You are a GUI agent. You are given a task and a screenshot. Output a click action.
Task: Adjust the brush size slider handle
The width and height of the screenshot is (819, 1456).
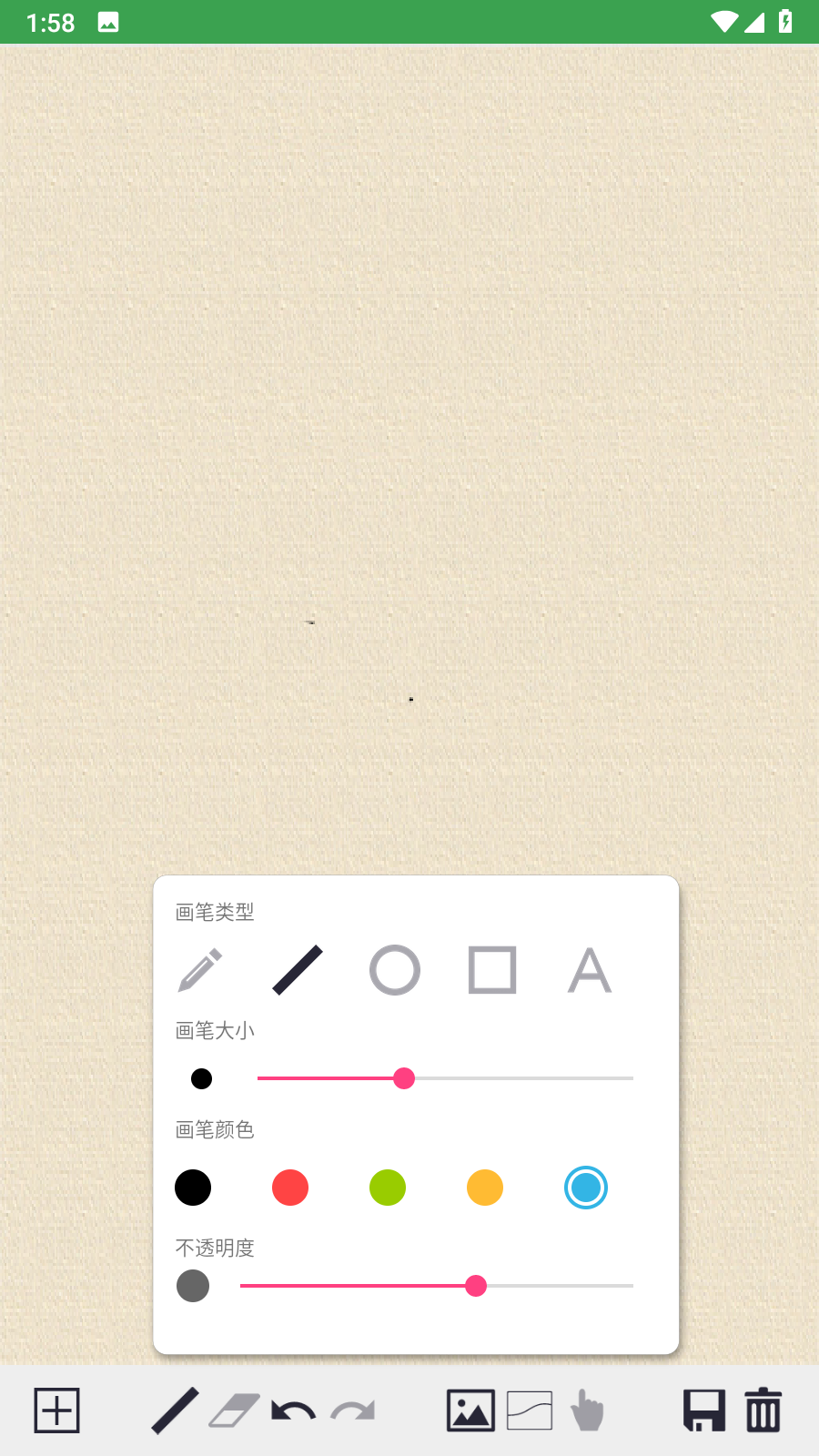[404, 1078]
